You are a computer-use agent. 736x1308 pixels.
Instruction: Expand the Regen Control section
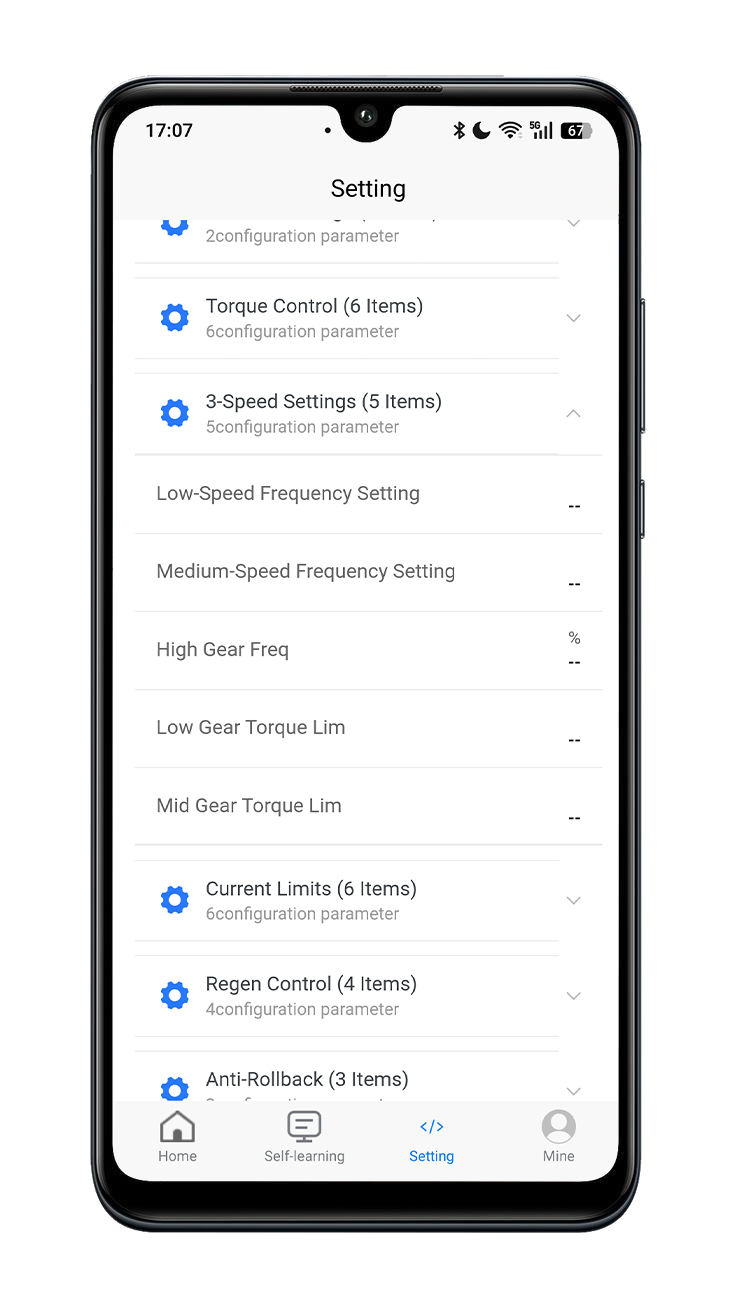click(x=368, y=996)
